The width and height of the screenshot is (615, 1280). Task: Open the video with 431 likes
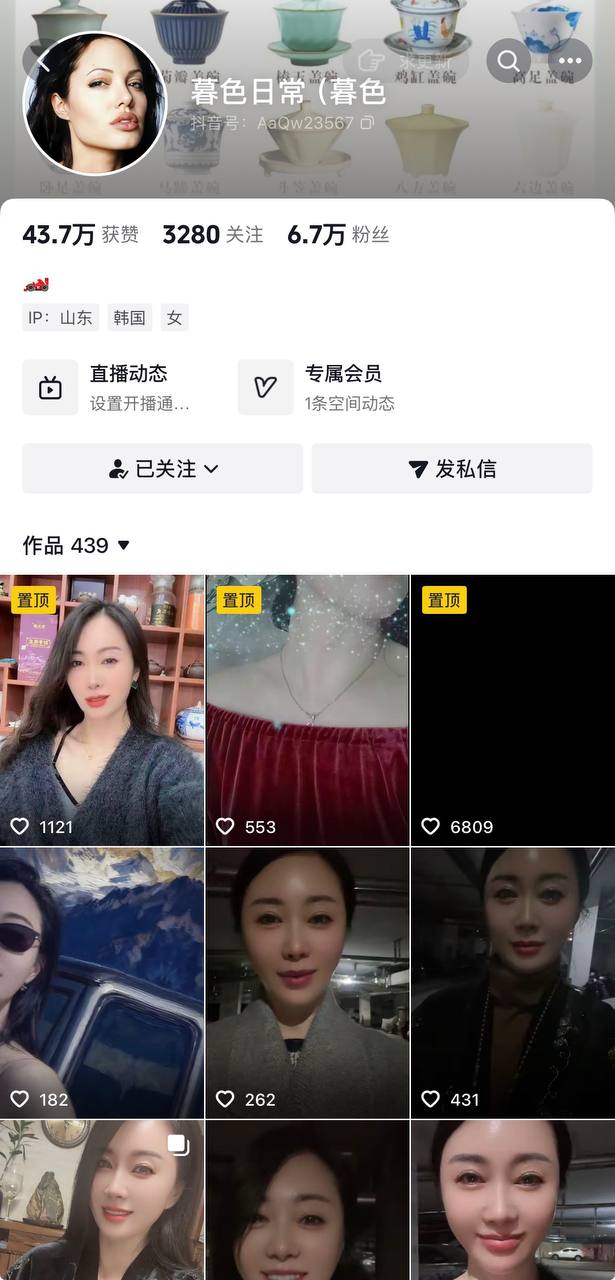coord(513,982)
